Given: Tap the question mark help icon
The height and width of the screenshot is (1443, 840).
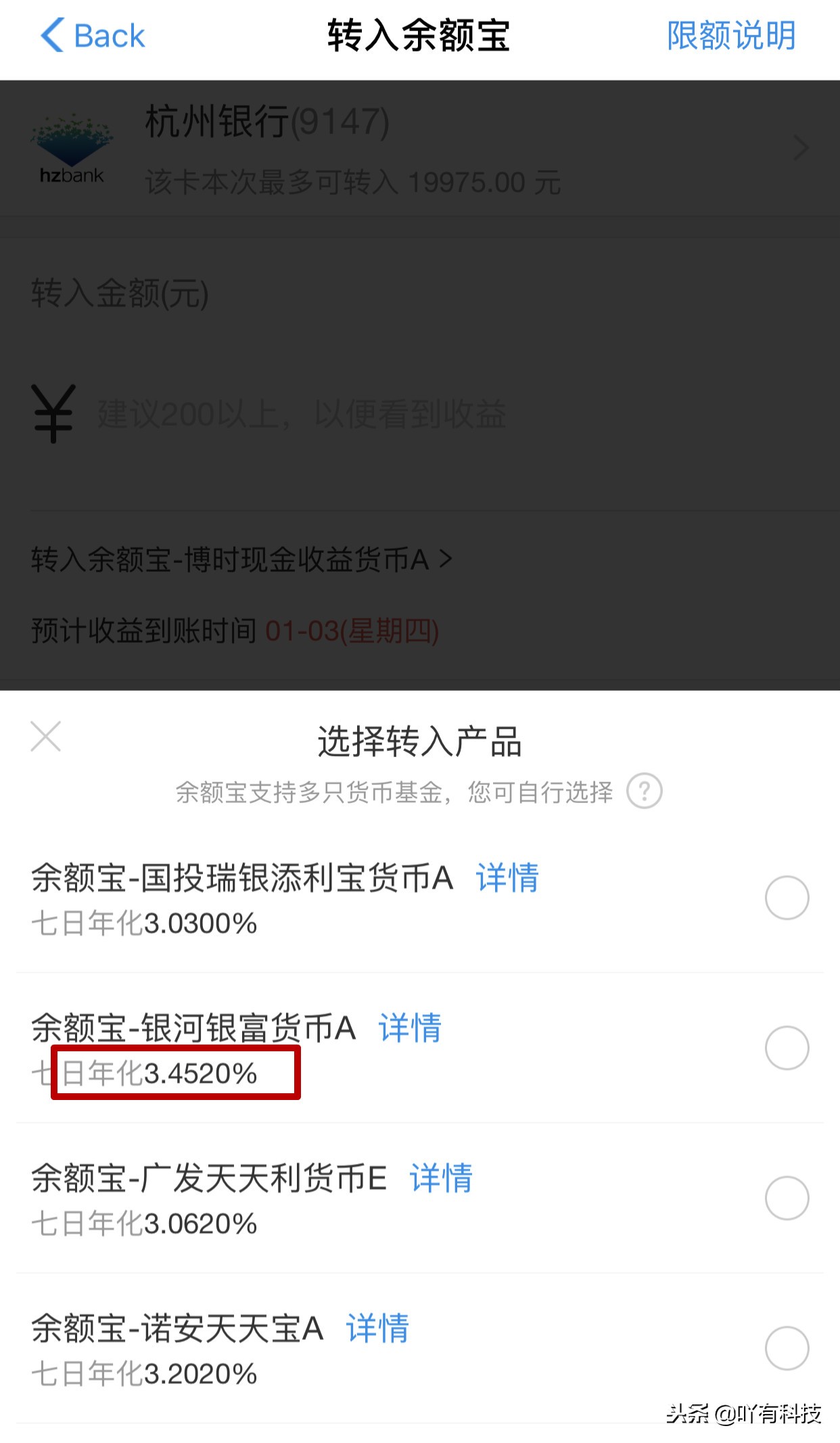Looking at the screenshot, I should (x=647, y=790).
